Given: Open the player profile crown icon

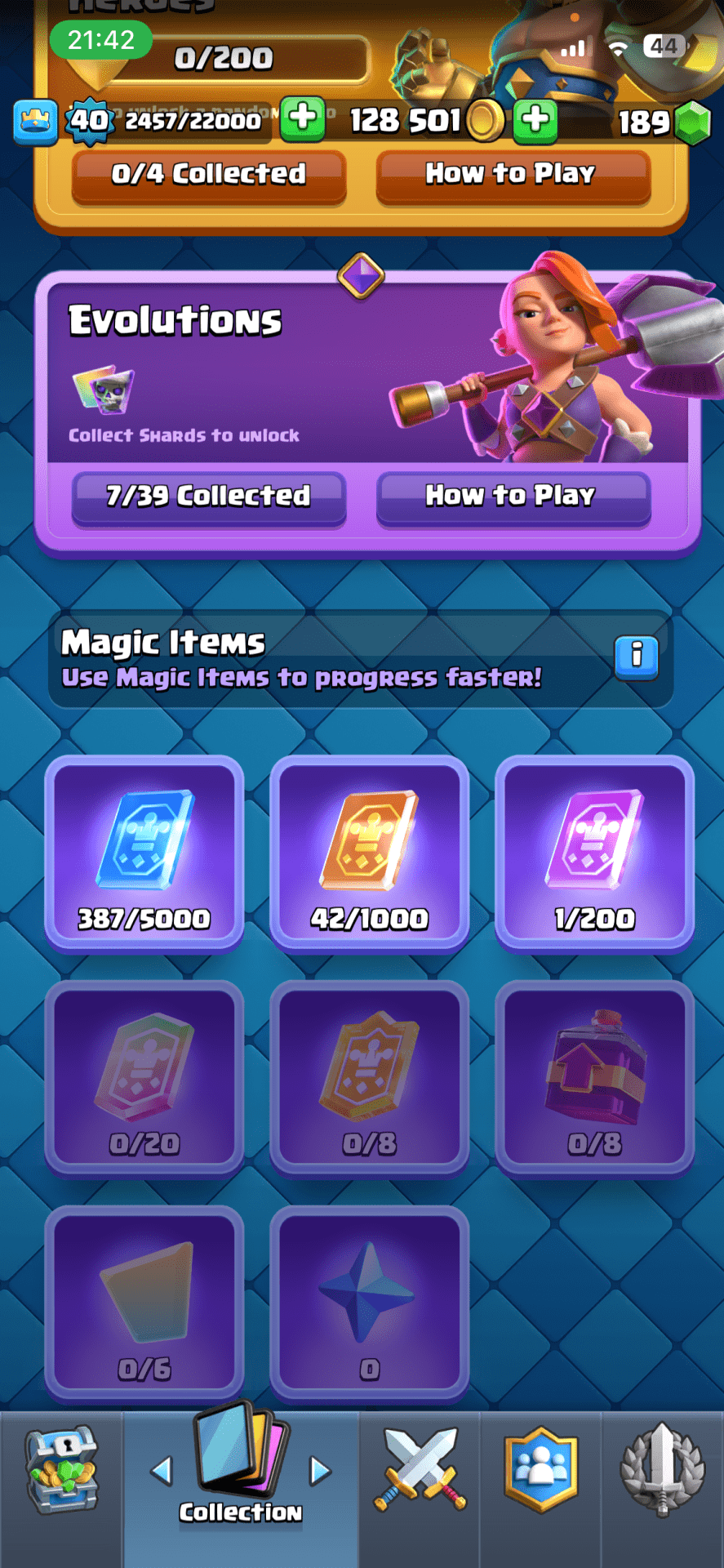Looking at the screenshot, I should click(36, 122).
